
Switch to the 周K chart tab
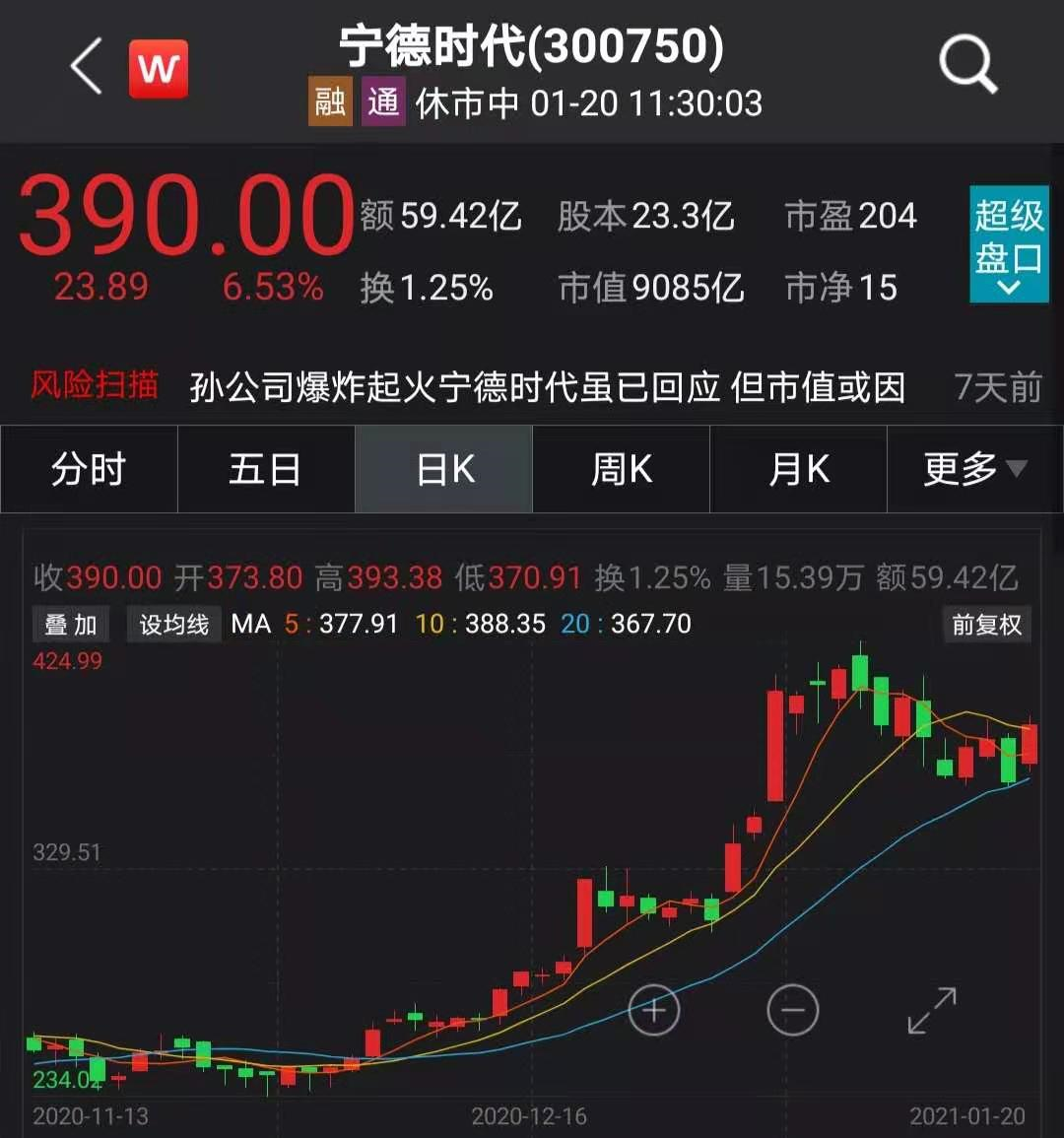click(622, 469)
